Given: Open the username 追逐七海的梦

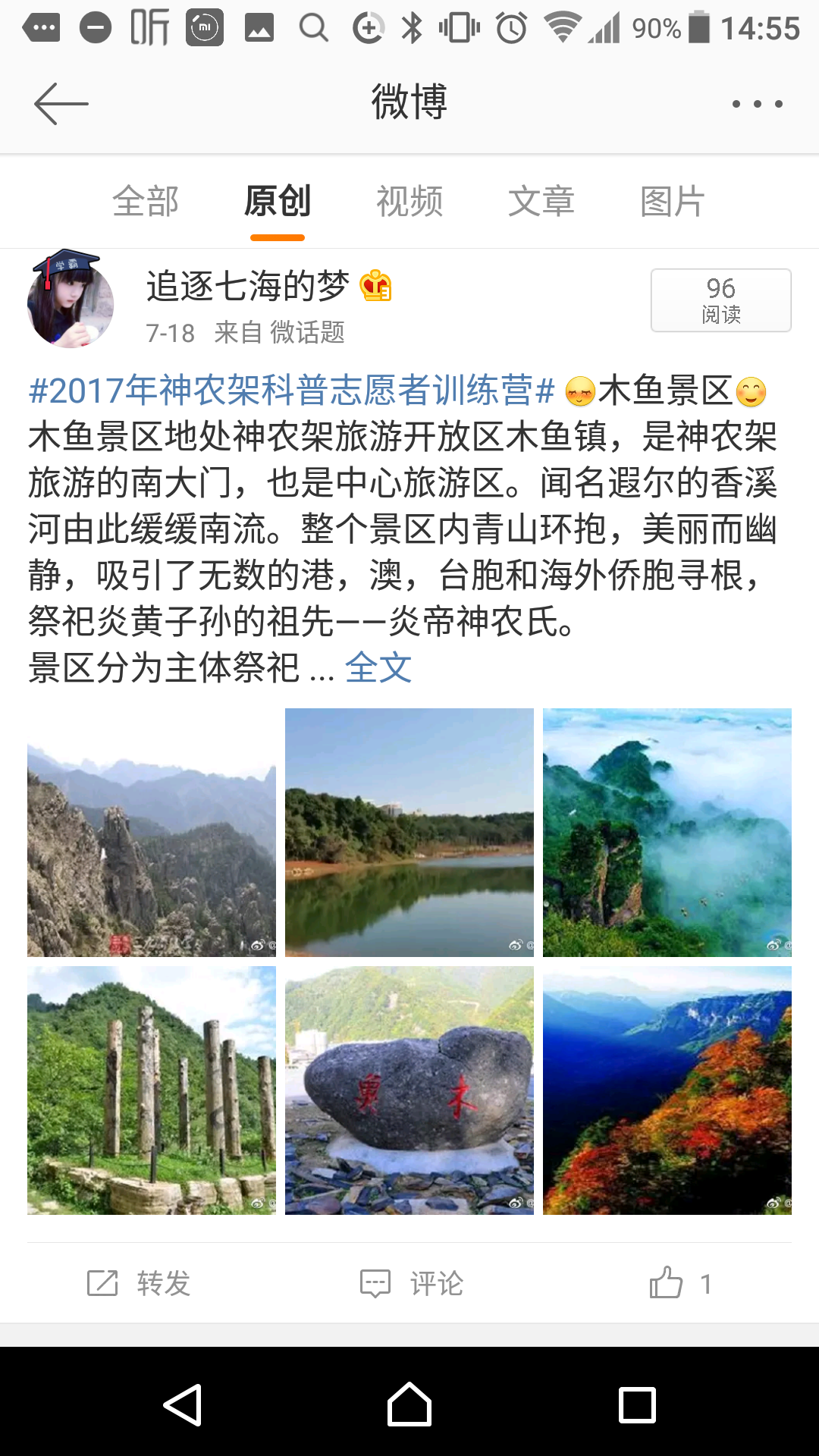Looking at the screenshot, I should (x=247, y=287).
